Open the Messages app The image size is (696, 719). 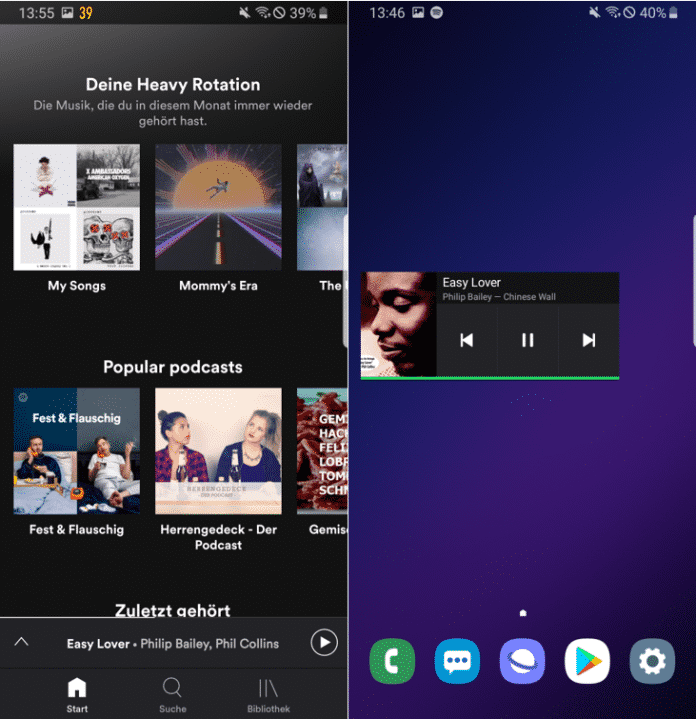(457, 661)
